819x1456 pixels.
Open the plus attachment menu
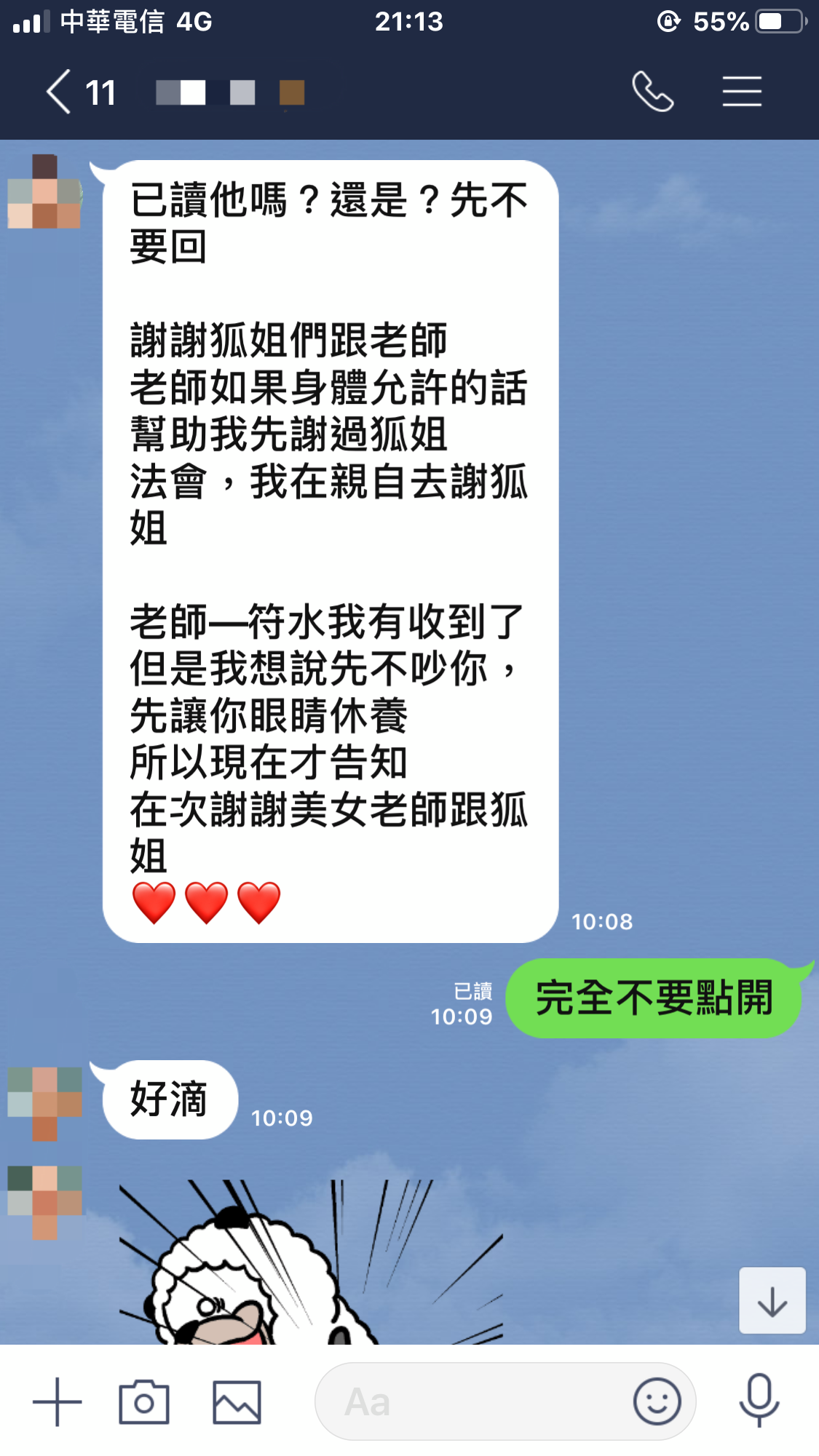click(58, 1401)
